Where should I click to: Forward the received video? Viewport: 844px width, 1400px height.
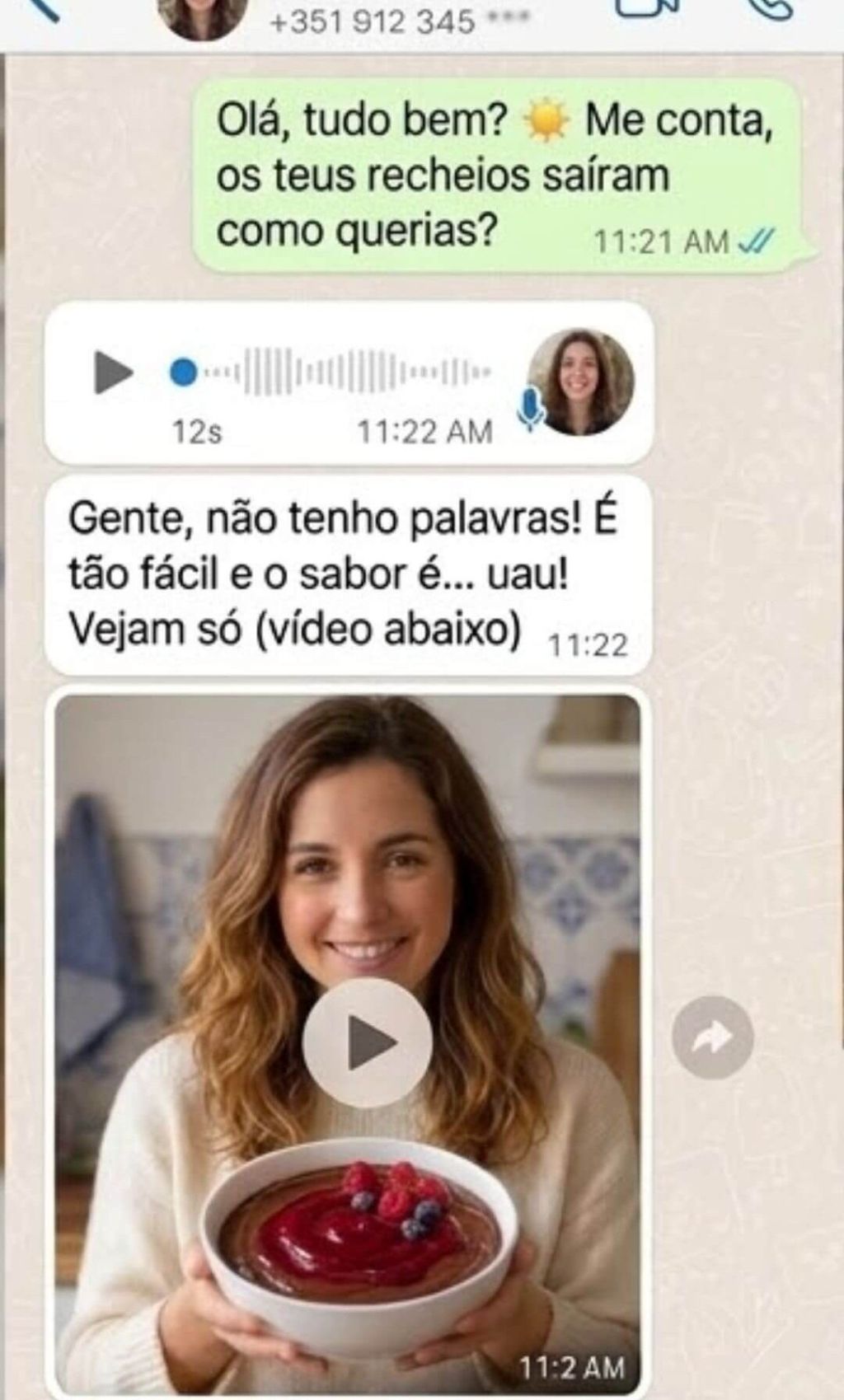pyautogui.click(x=712, y=1037)
